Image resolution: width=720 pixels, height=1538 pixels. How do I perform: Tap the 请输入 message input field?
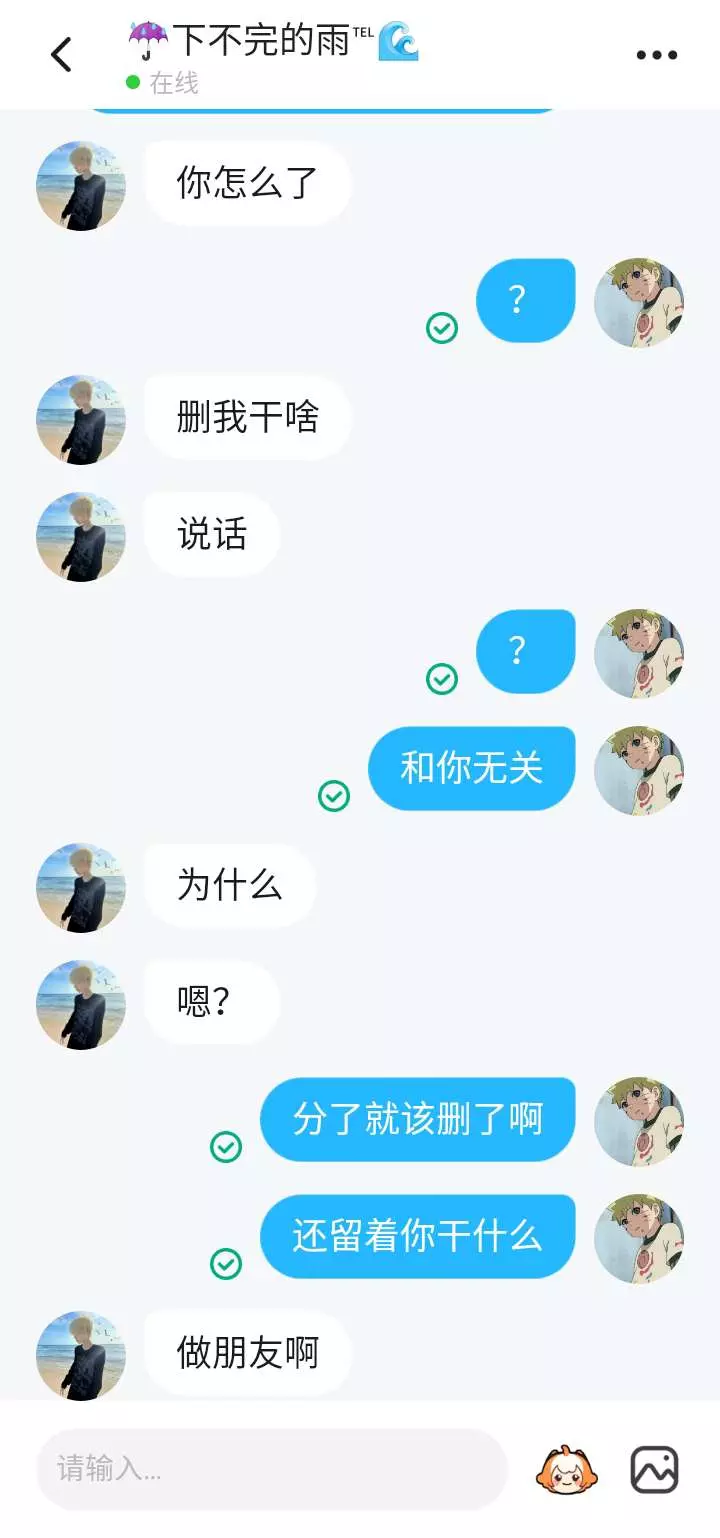[272, 1469]
